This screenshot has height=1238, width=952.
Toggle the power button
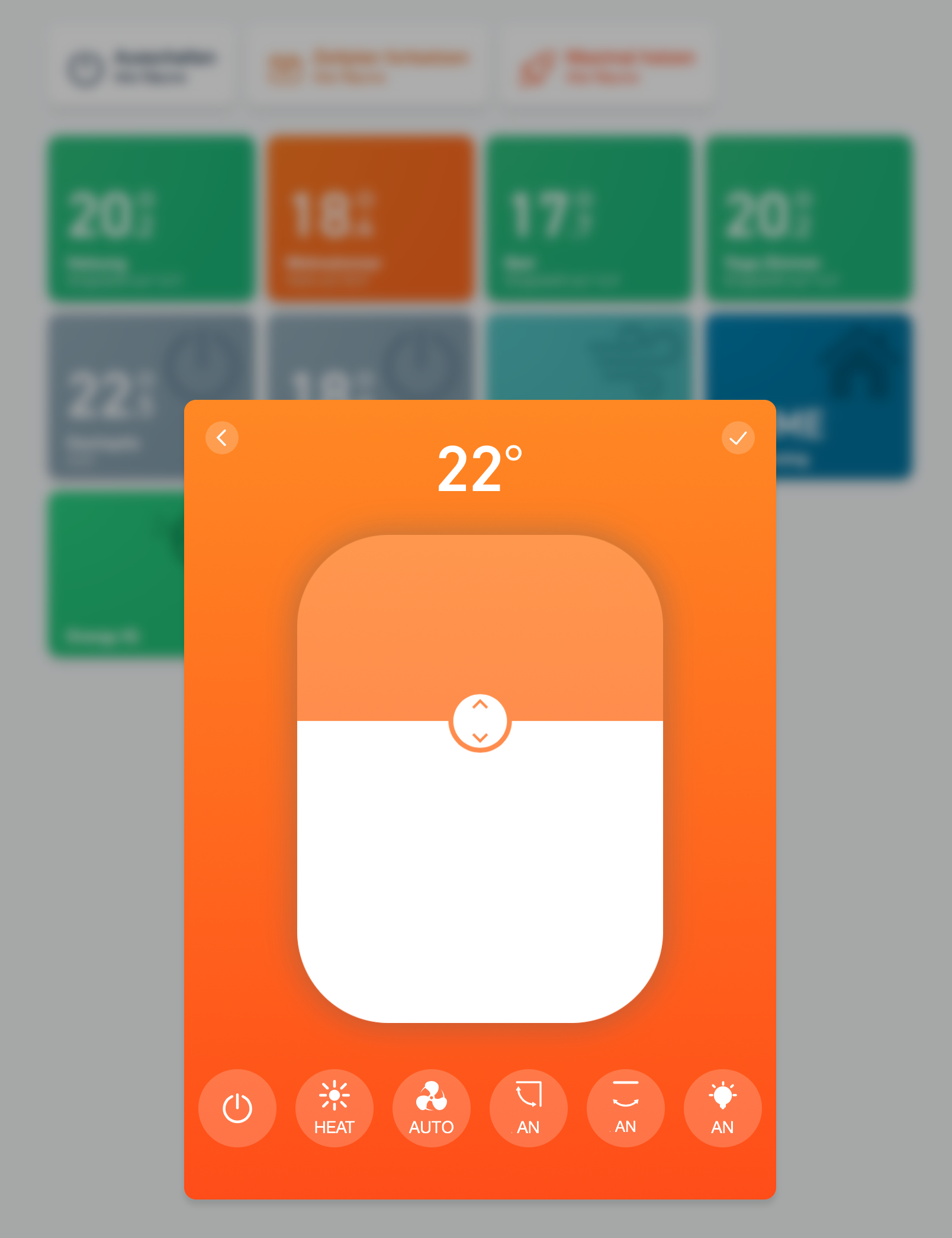click(x=237, y=1108)
